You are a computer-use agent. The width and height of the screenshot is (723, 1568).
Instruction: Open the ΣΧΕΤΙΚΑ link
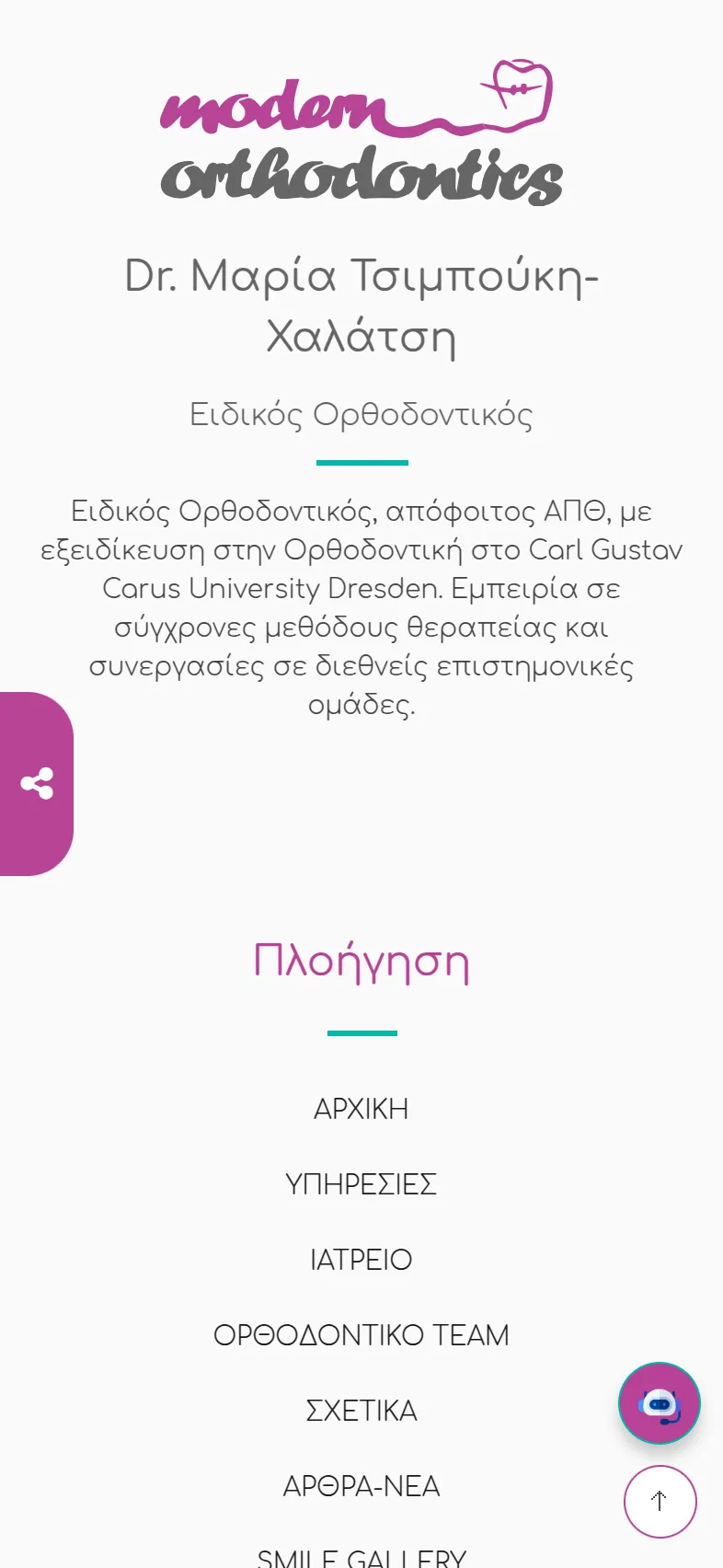click(x=361, y=1412)
